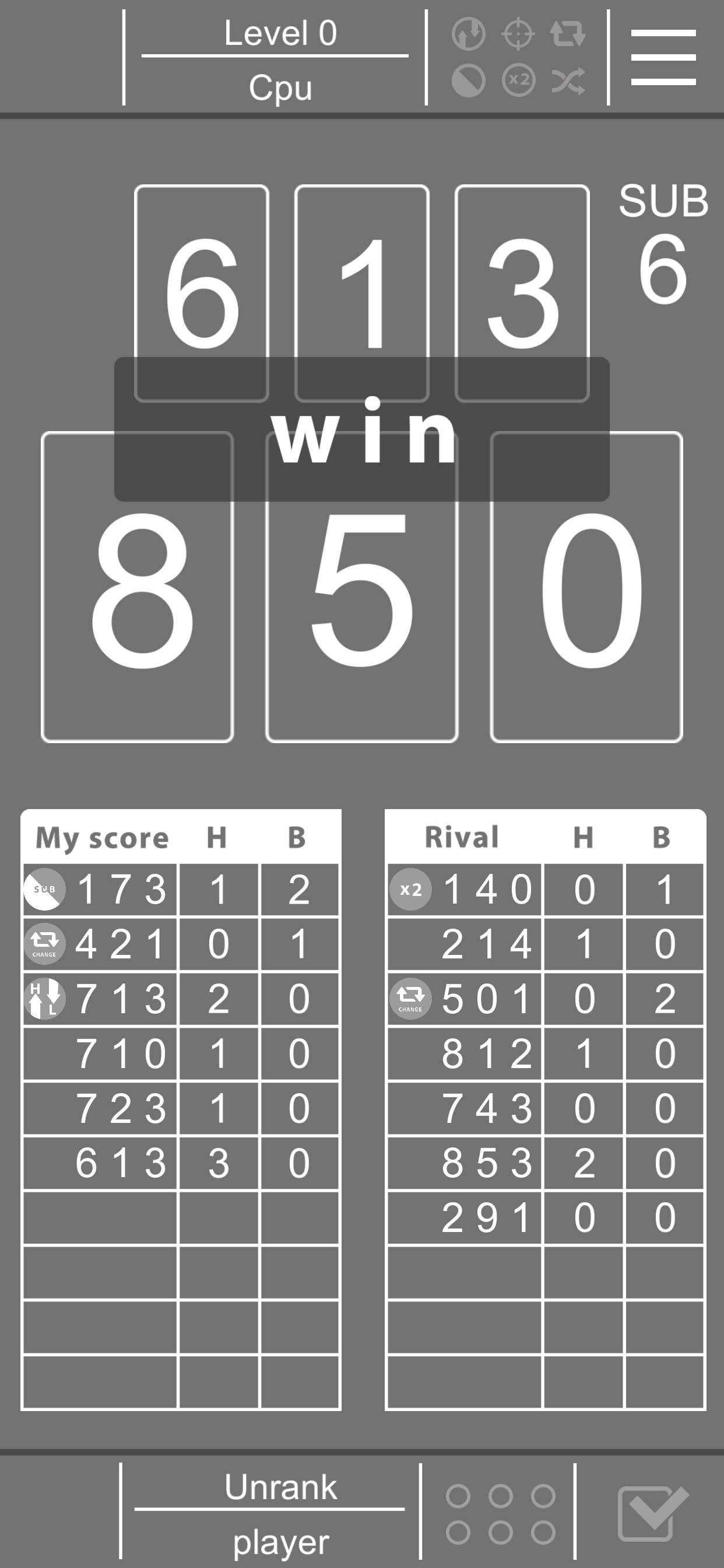
Task: Open the hamburger menu
Action: tap(665, 58)
